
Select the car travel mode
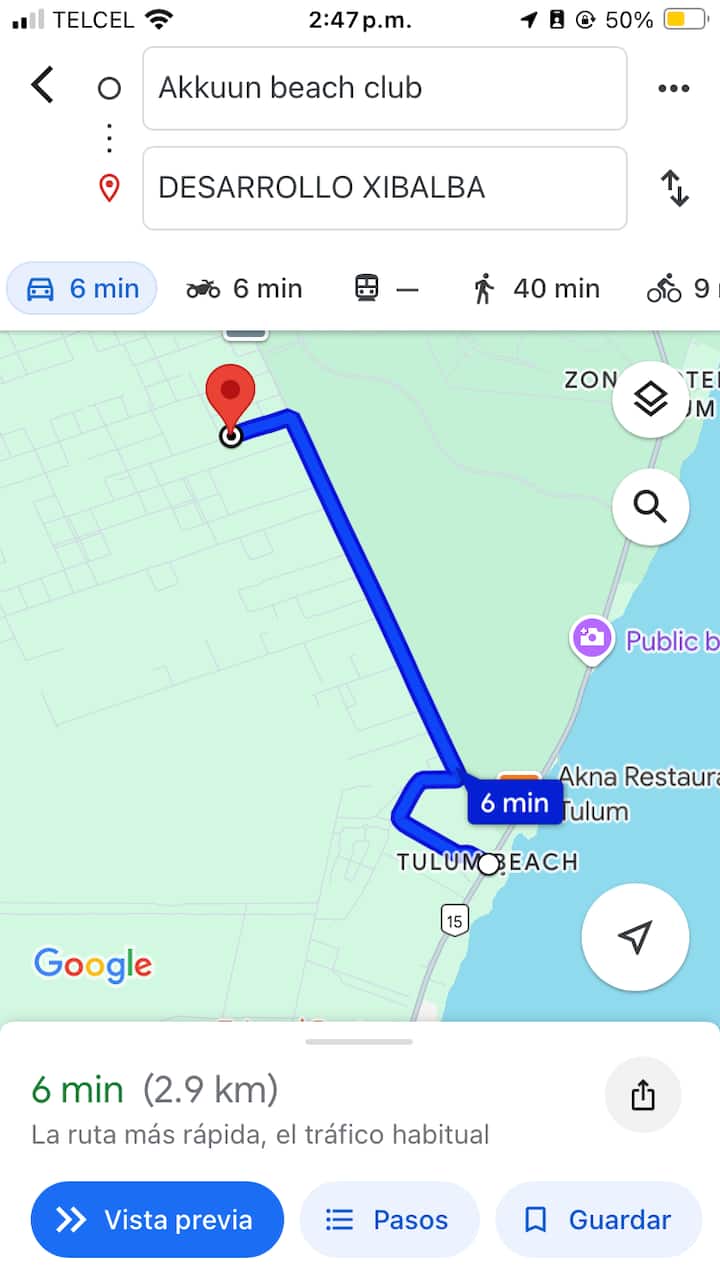click(x=82, y=289)
